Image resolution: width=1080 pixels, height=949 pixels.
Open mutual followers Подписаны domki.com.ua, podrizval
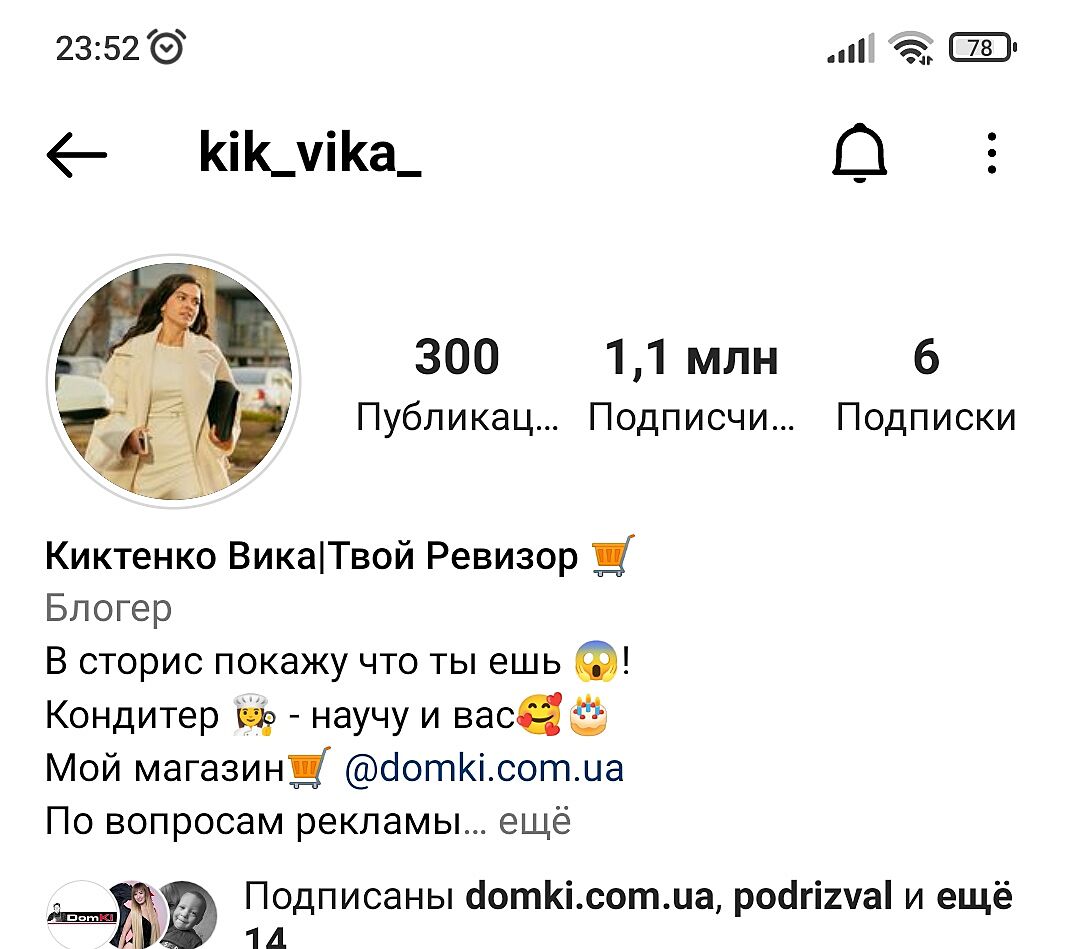[628, 897]
